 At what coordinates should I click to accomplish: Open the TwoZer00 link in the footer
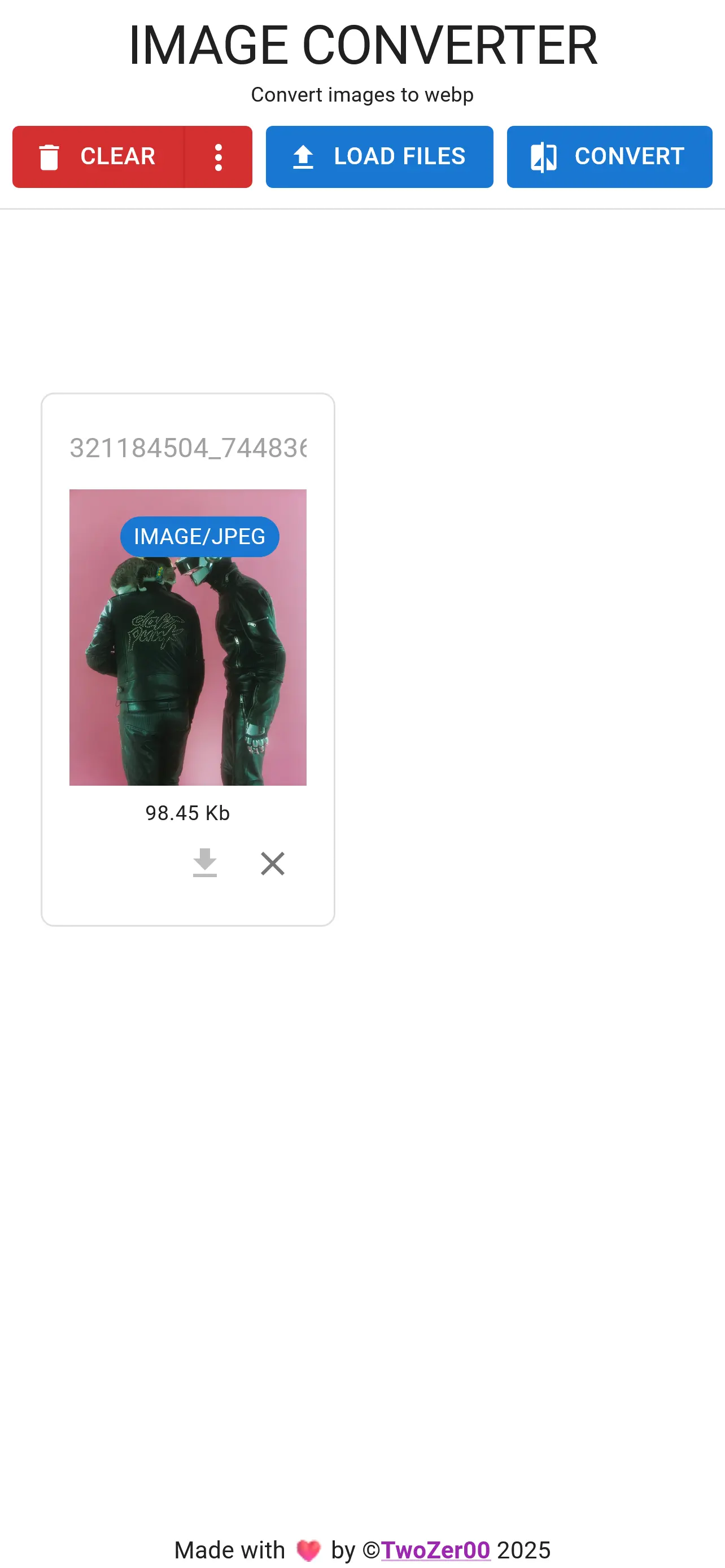[435, 1549]
